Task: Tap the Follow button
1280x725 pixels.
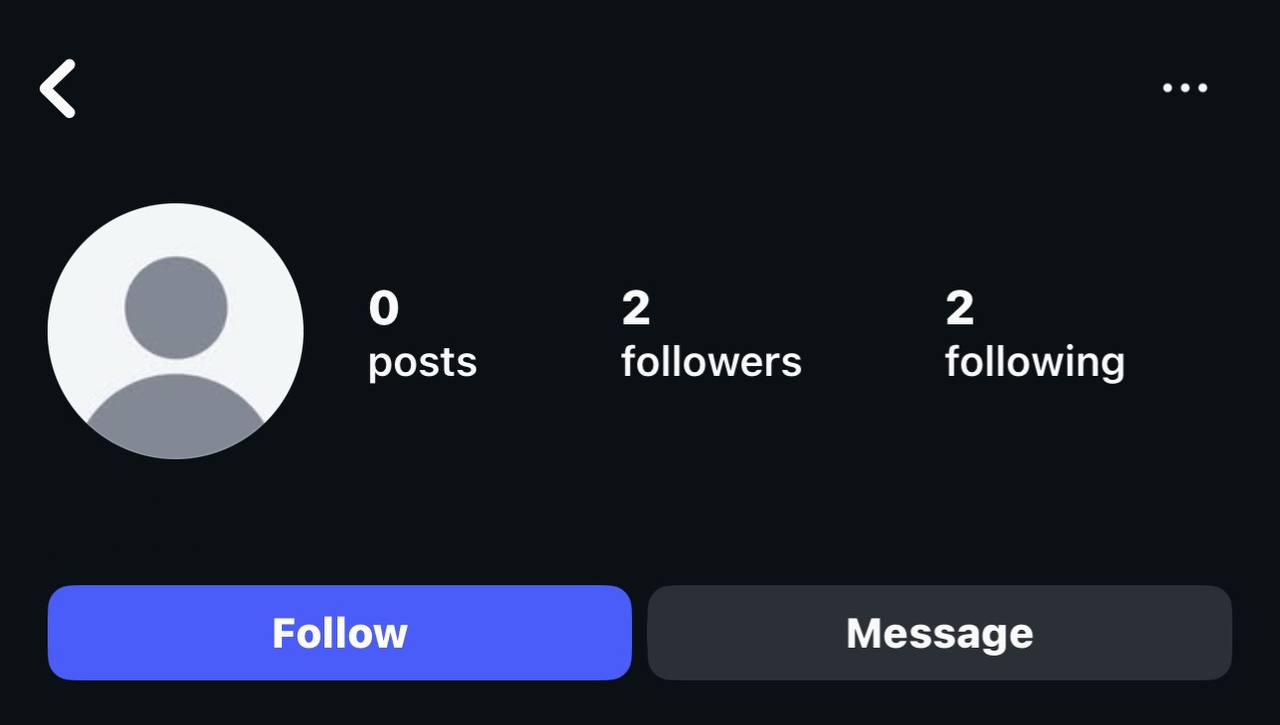Action: coord(339,633)
